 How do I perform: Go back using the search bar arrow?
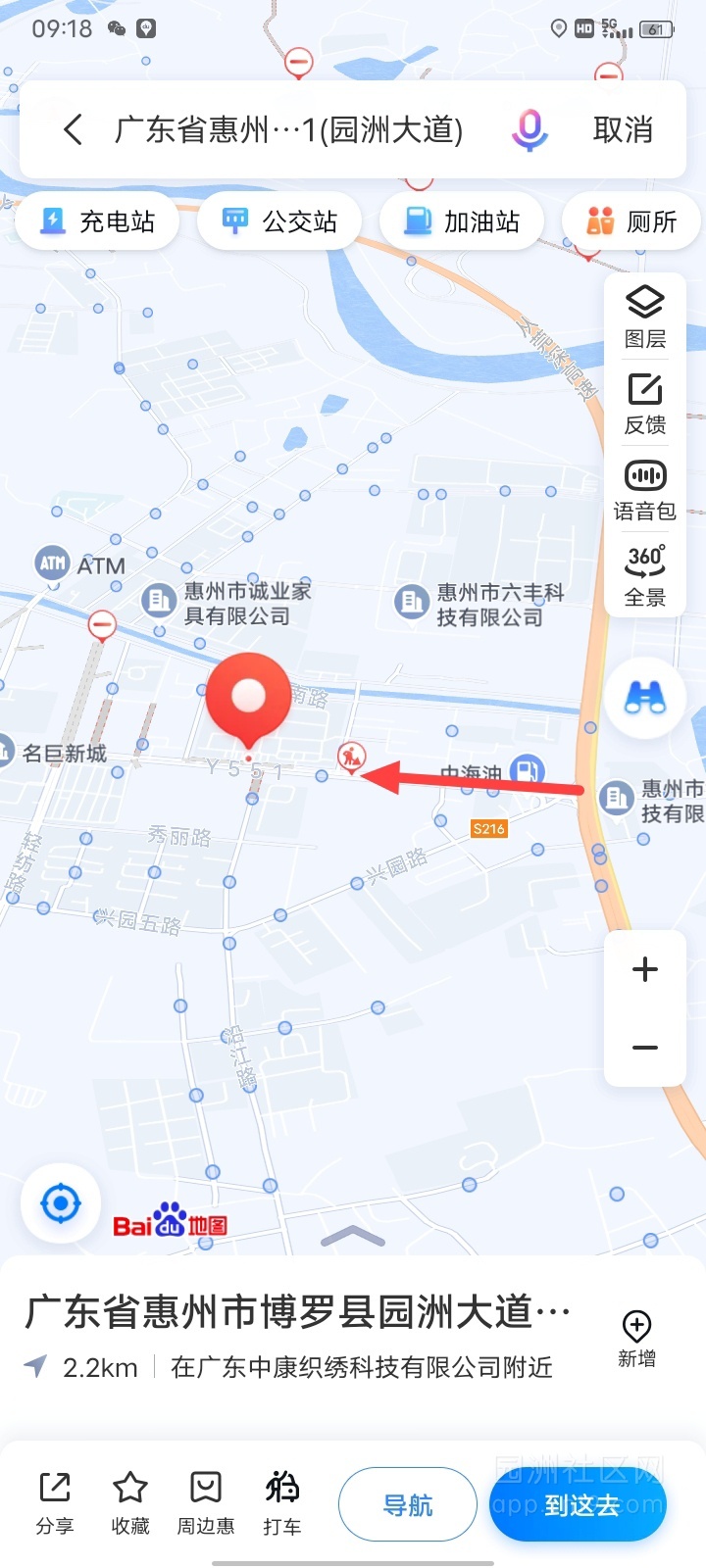(73, 129)
